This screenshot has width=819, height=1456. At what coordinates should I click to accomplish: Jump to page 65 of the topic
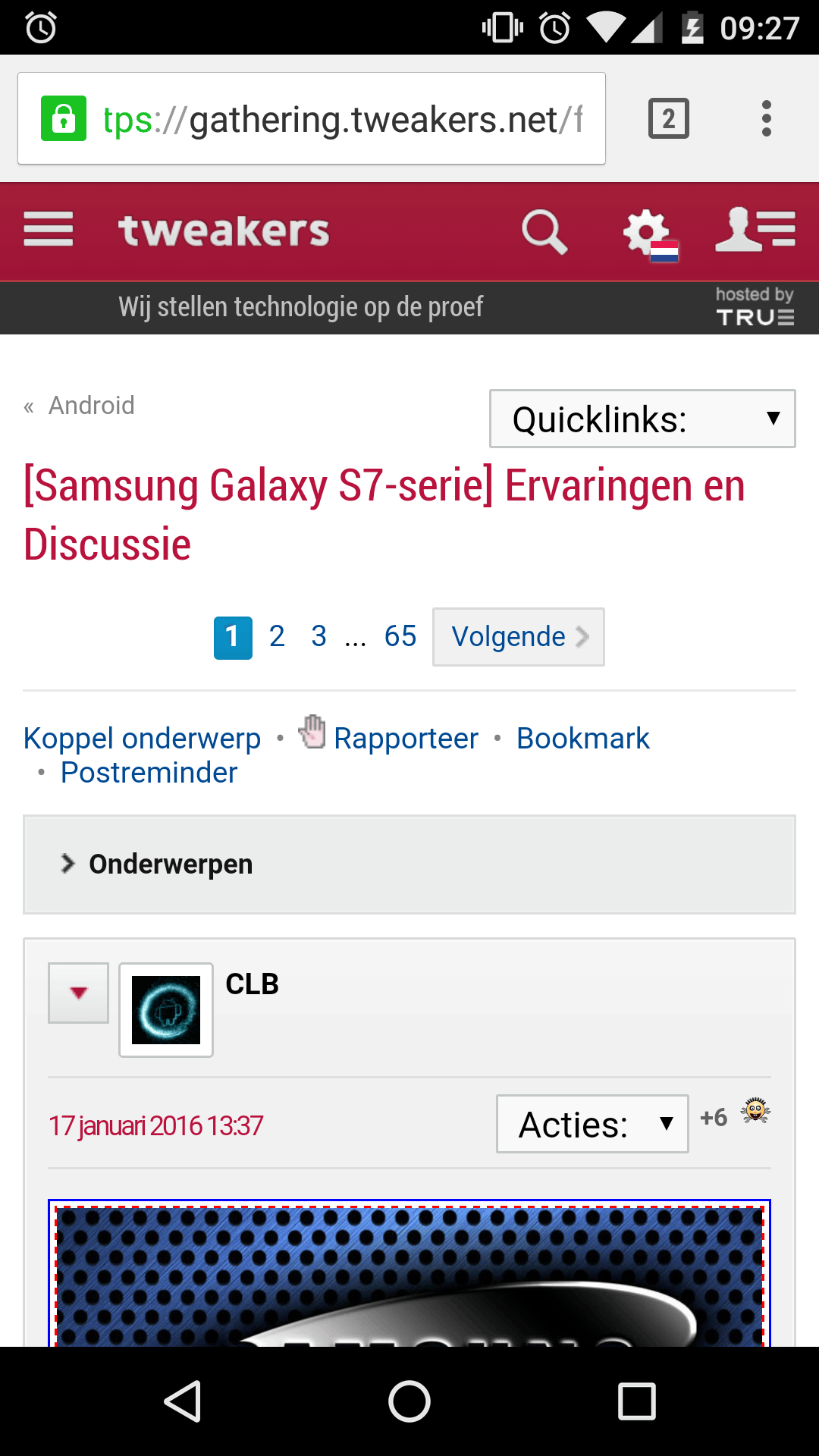(400, 636)
